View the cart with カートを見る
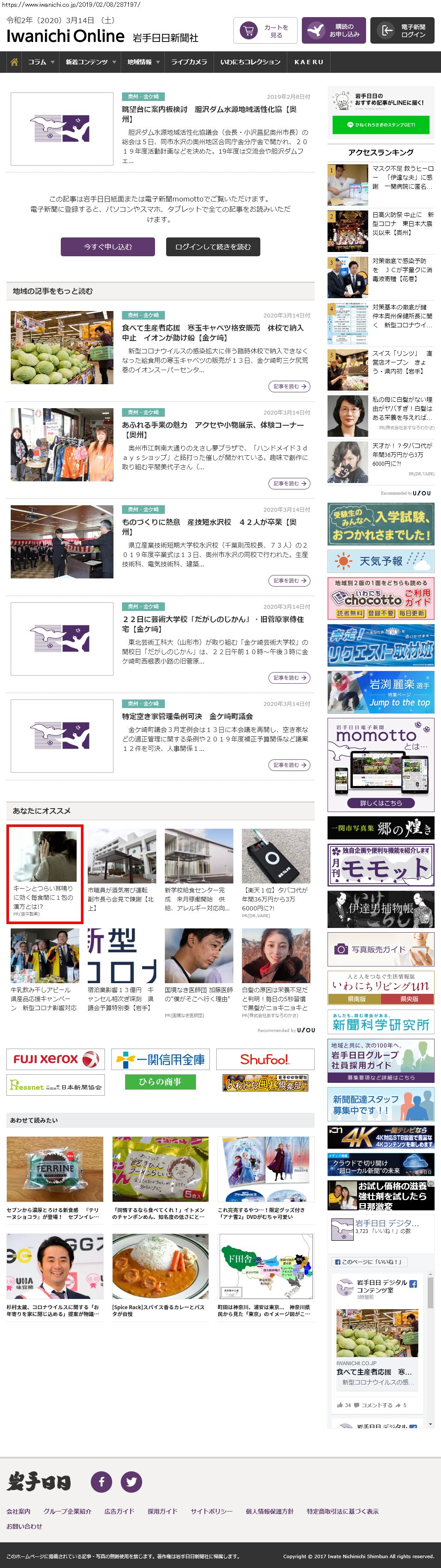Viewport: 441px width, 1568px height. 265,31
